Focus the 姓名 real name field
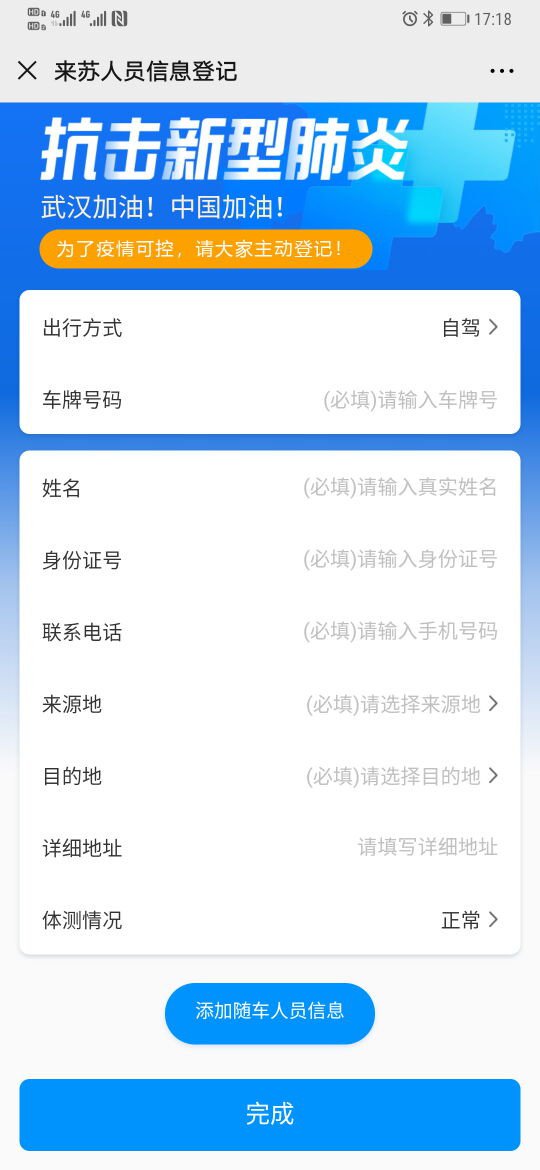Viewport: 540px width, 1170px height. (269, 488)
